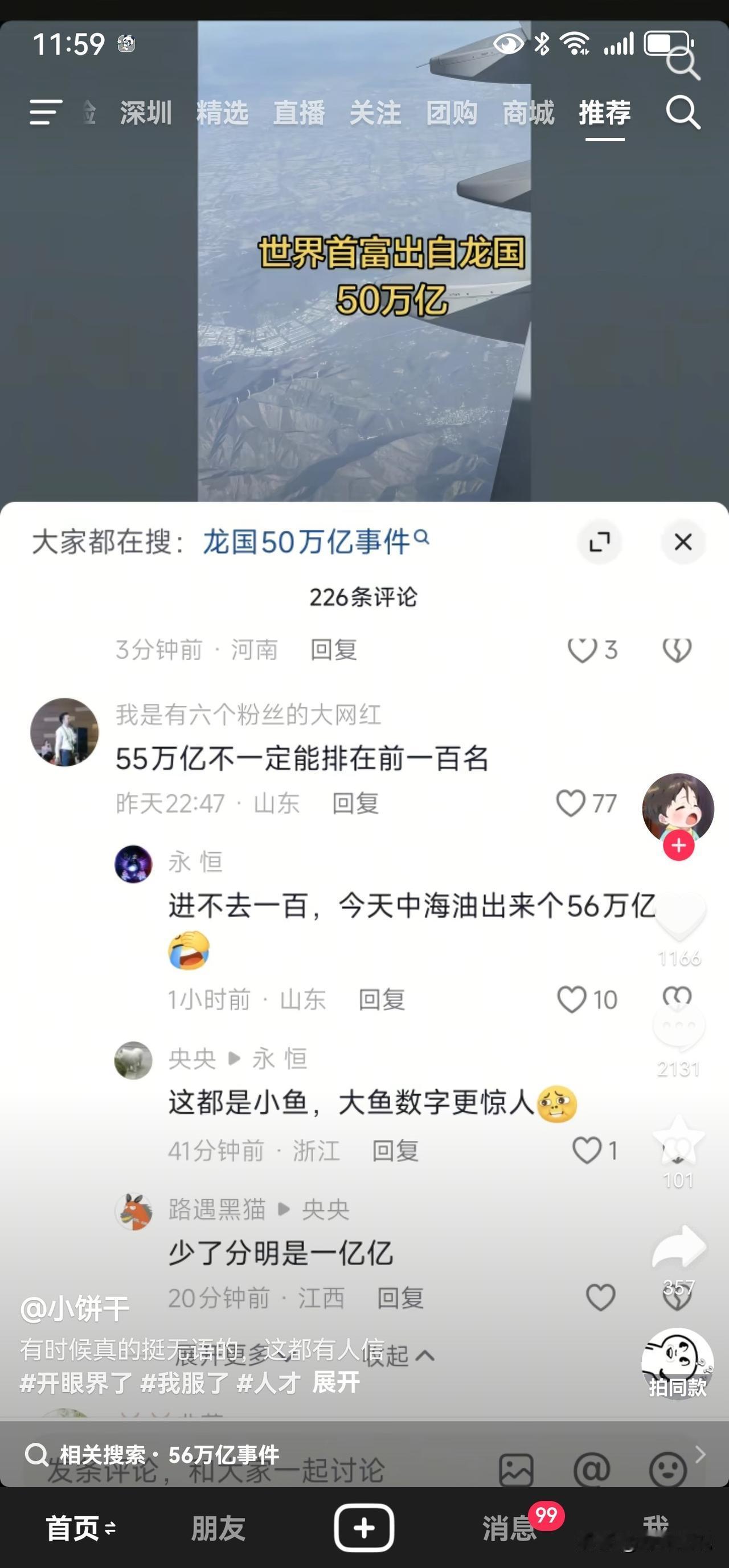
Task: Expand the search panel to fullscreen
Action: click(x=600, y=541)
